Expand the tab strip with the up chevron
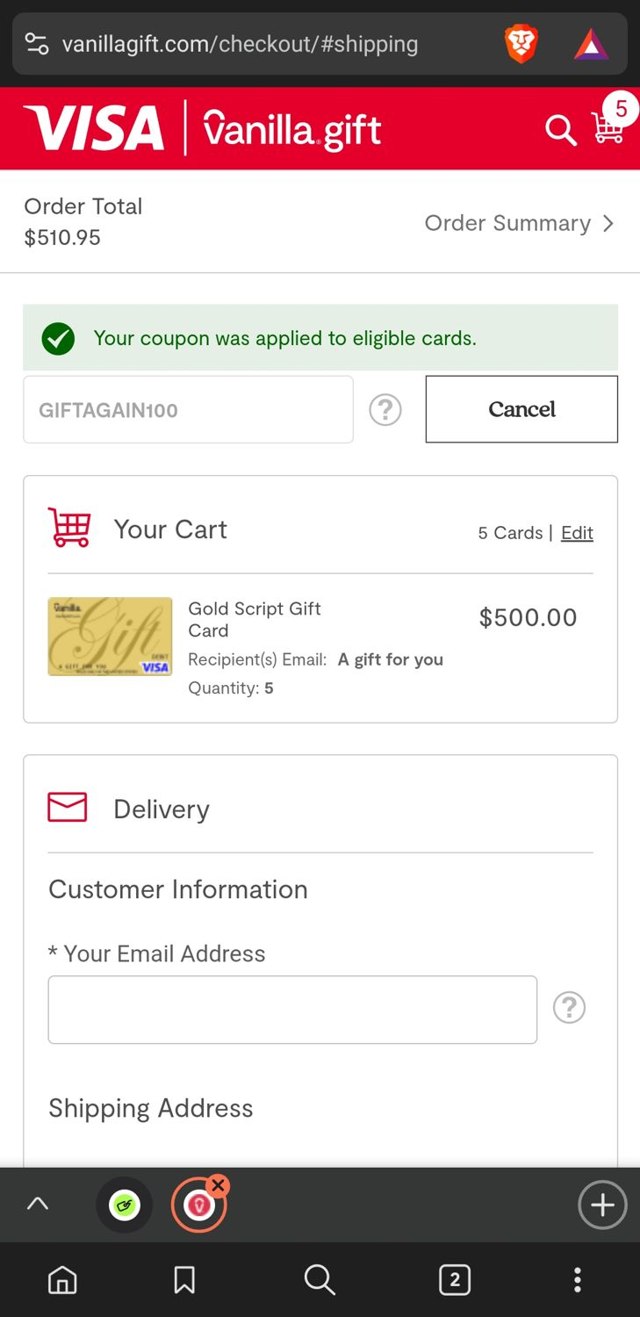The image size is (640, 1317). (37, 1204)
